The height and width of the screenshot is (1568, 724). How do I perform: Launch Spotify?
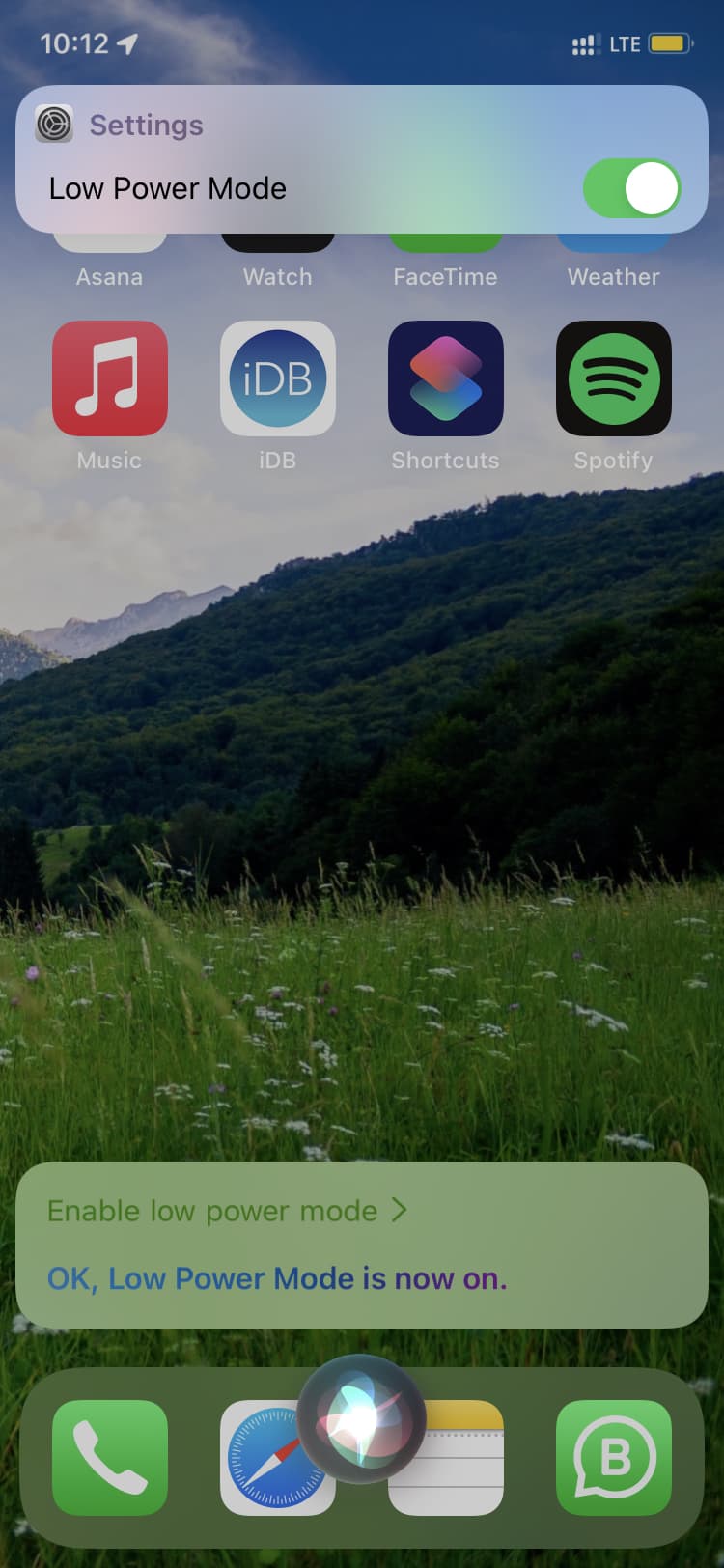coord(614,378)
